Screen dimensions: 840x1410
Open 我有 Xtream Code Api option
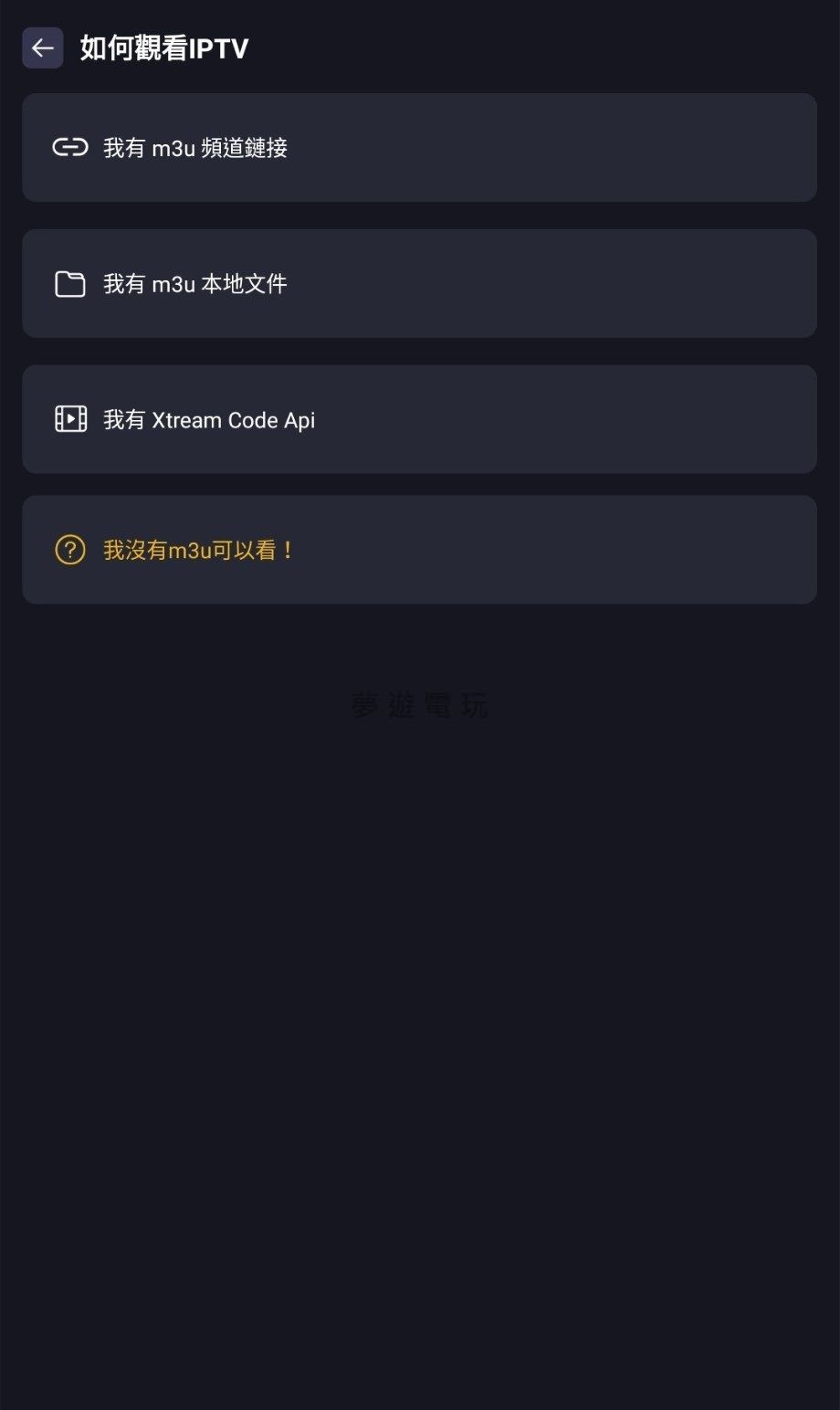tap(418, 420)
